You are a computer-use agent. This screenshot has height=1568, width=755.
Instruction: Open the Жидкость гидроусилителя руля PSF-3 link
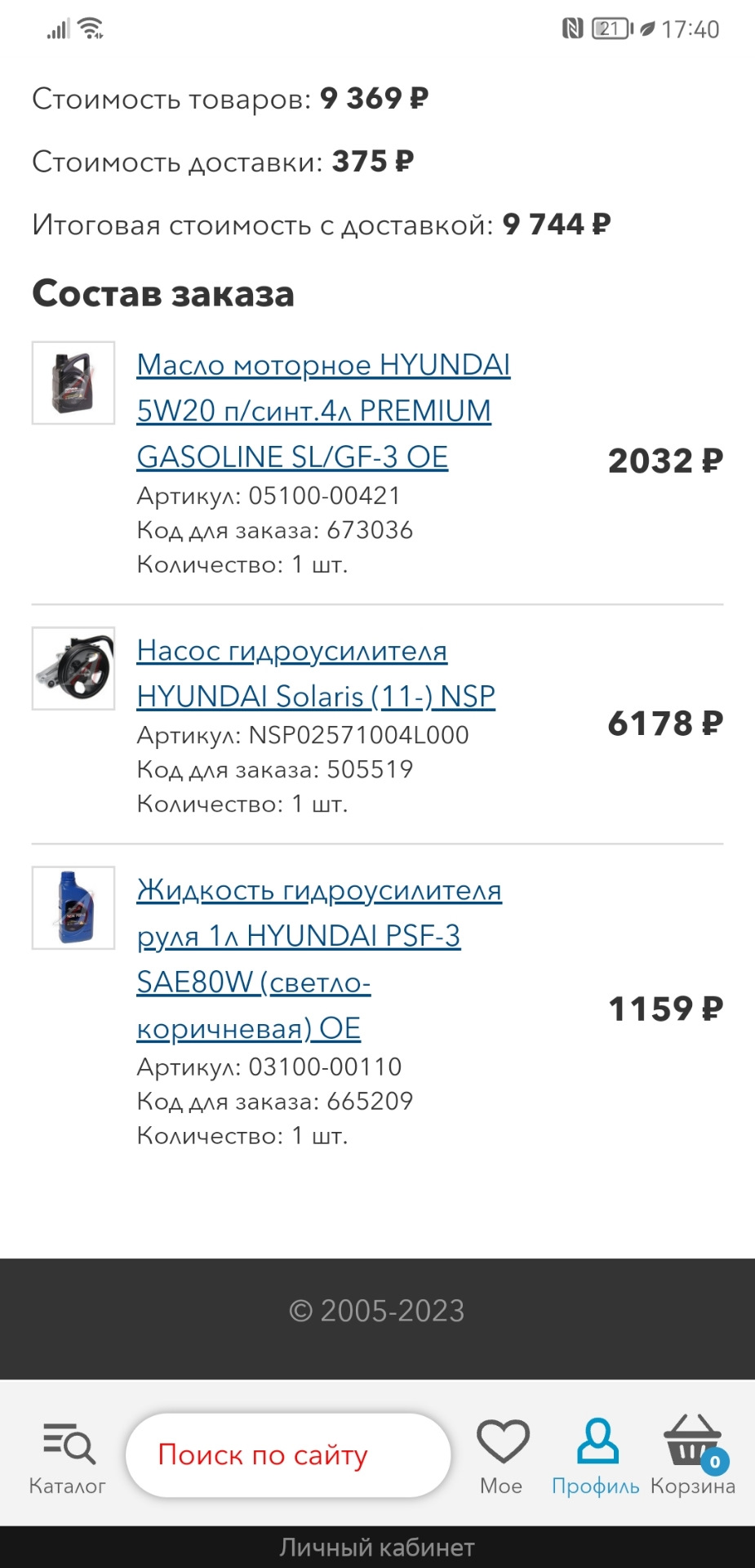[x=318, y=958]
